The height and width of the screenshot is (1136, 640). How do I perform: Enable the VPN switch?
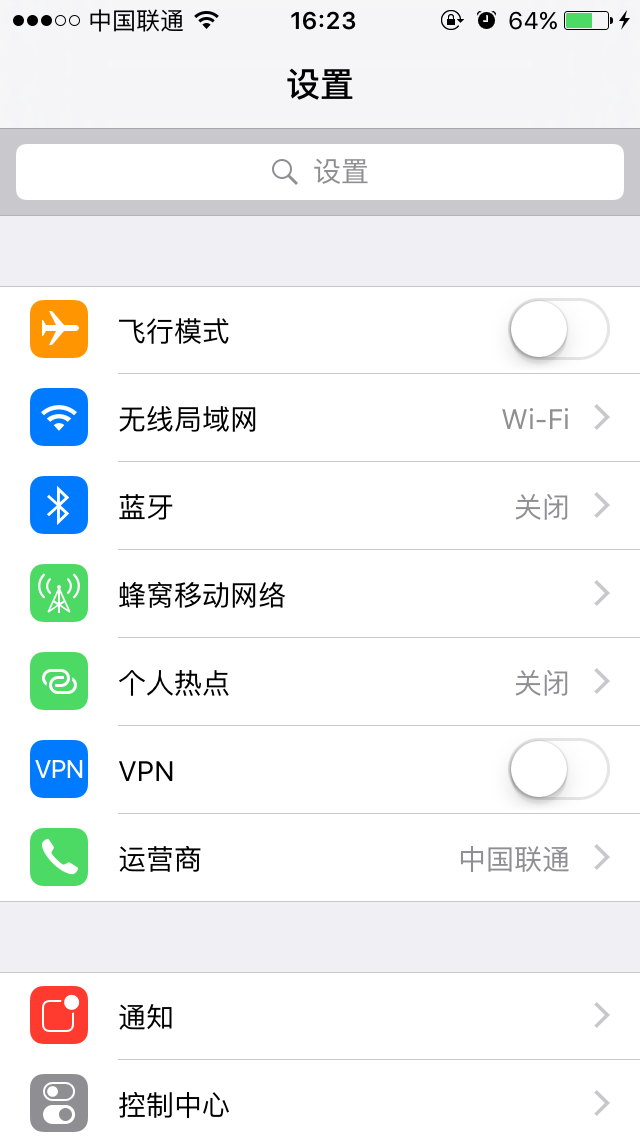pos(559,769)
